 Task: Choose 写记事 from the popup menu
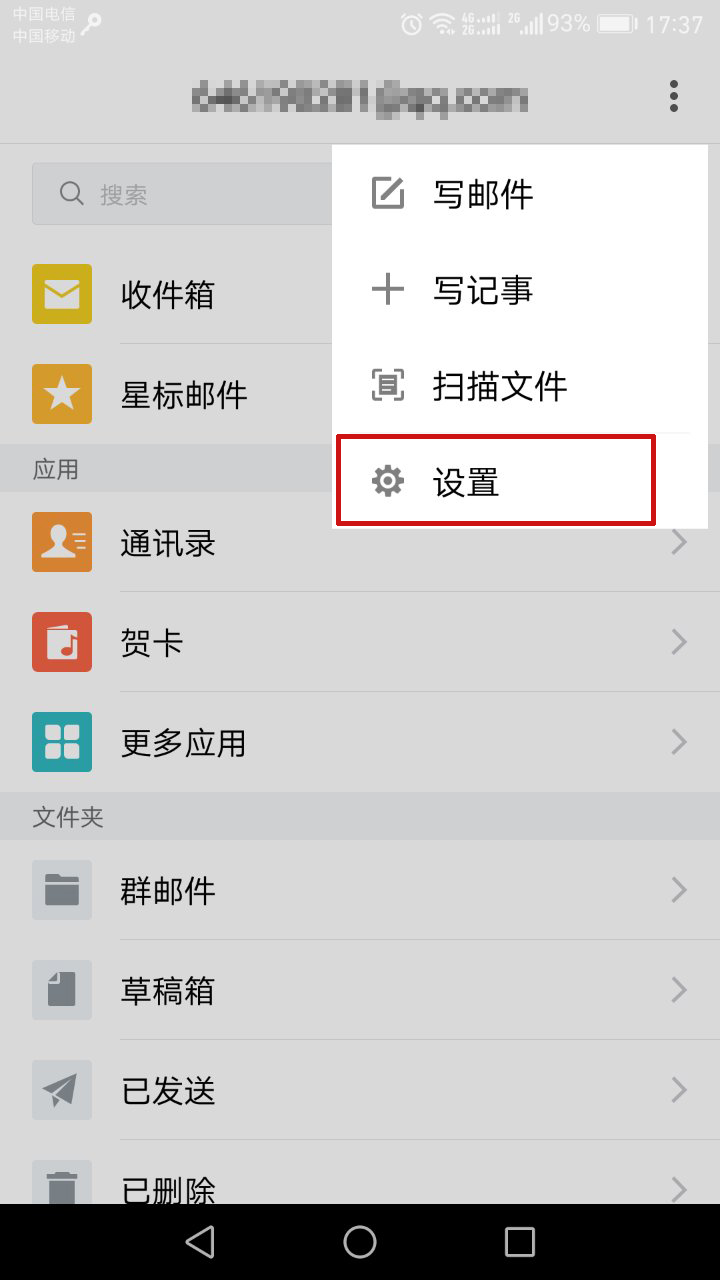point(482,290)
